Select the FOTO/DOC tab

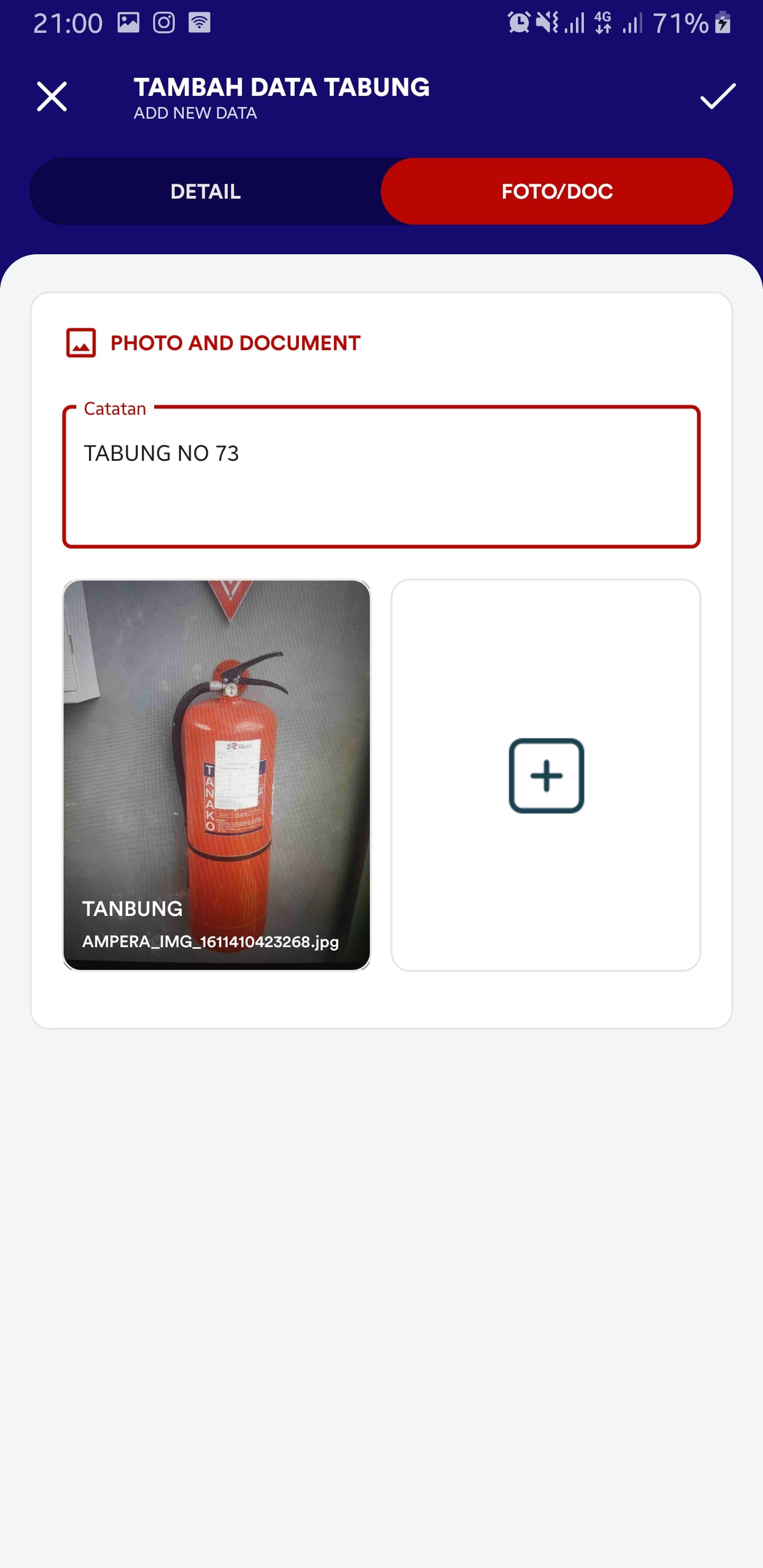pos(556,192)
